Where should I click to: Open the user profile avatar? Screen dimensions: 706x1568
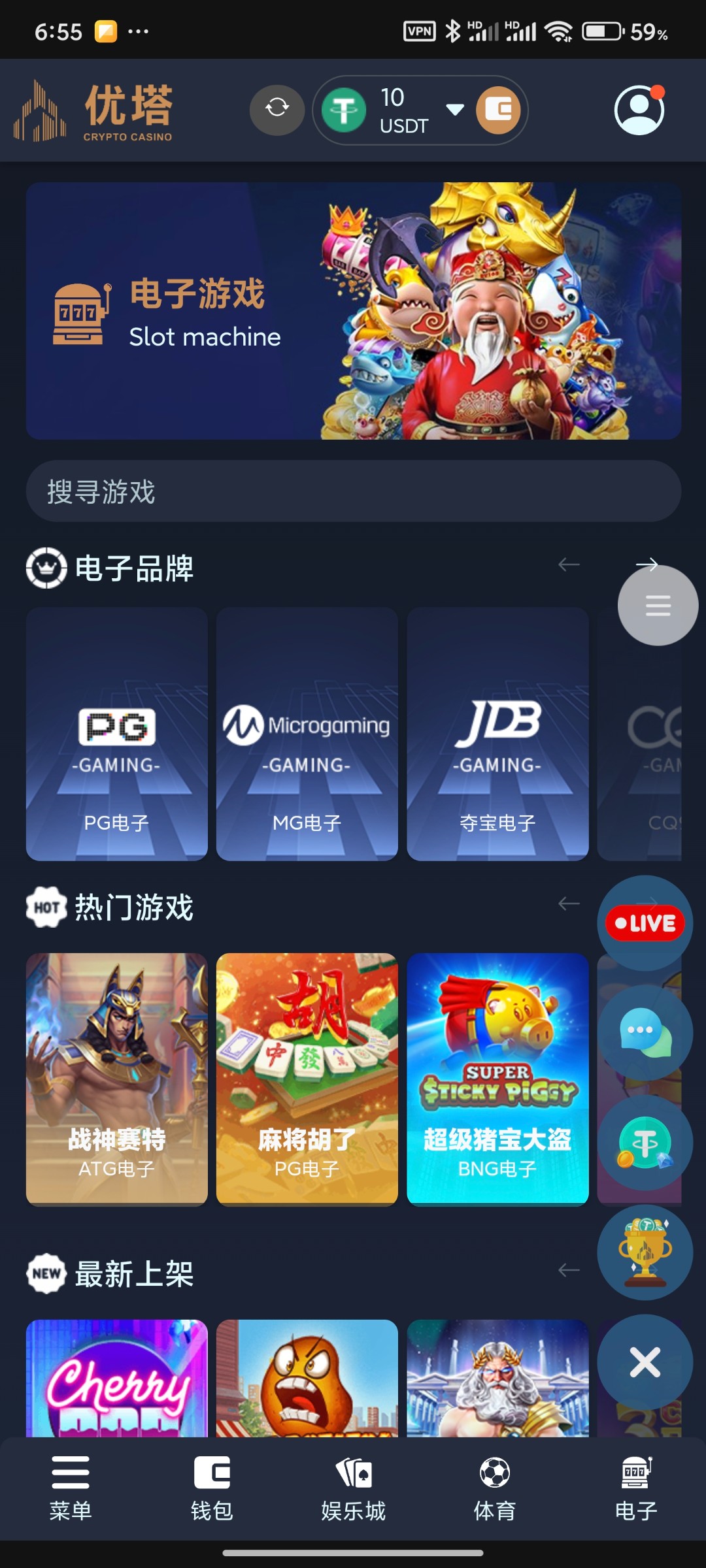click(639, 110)
